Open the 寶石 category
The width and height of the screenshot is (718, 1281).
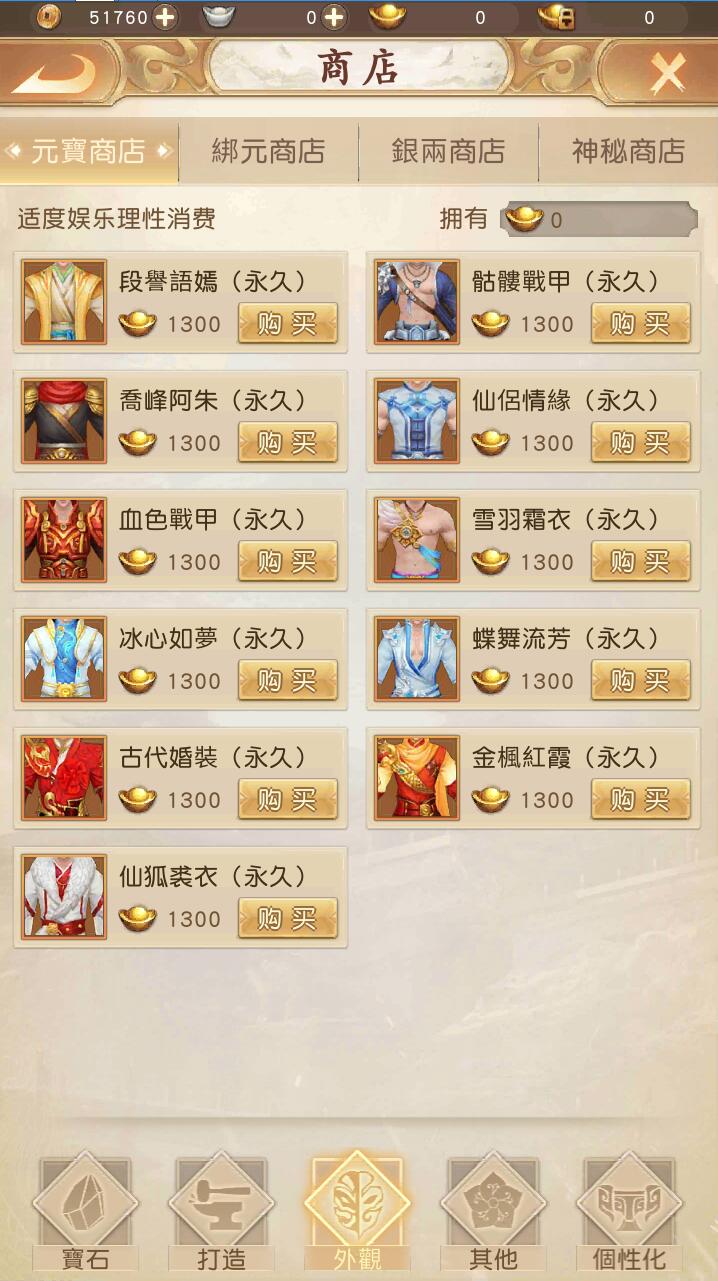click(x=84, y=1210)
